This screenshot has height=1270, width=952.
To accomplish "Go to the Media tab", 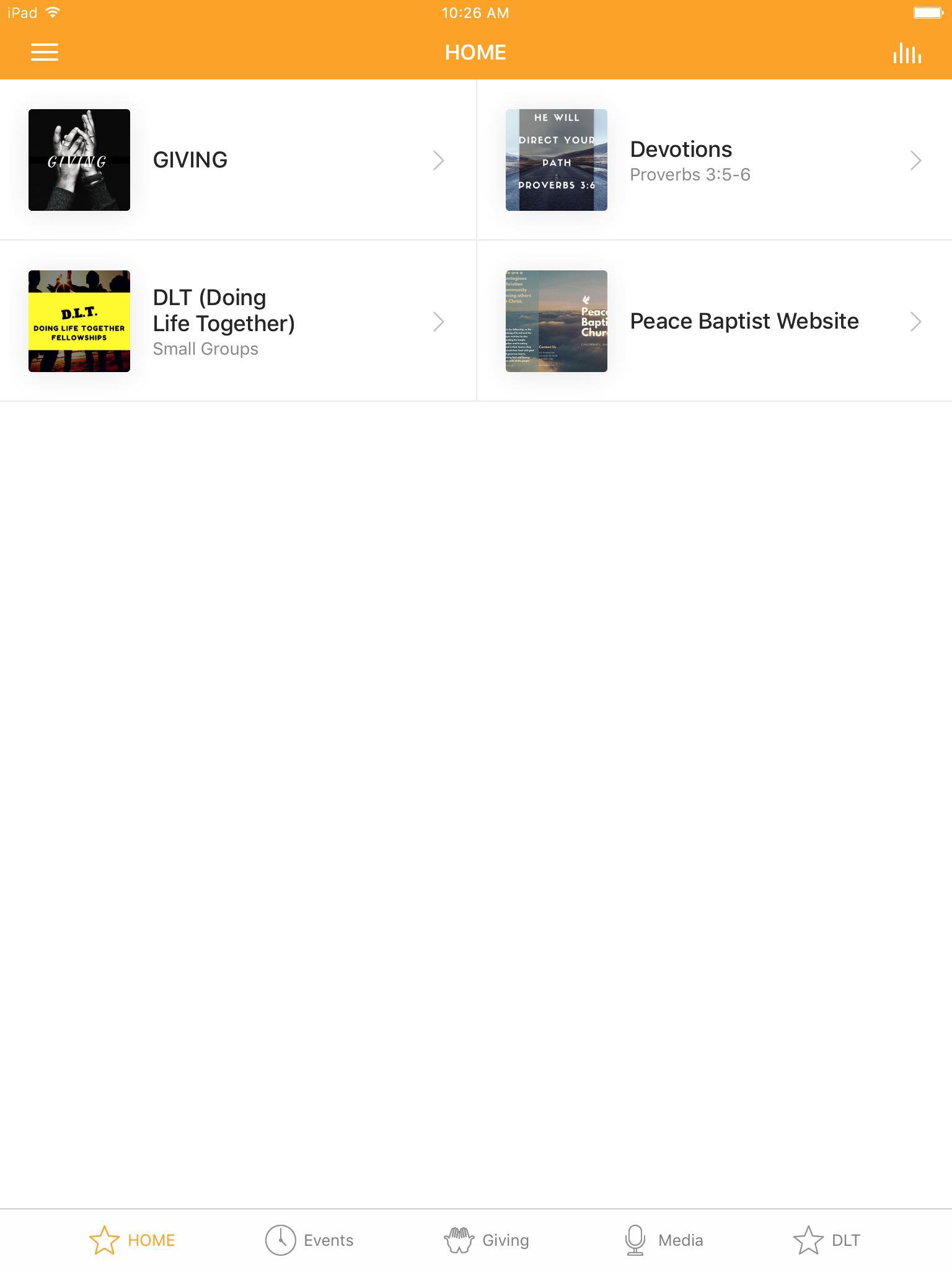I will [664, 1240].
